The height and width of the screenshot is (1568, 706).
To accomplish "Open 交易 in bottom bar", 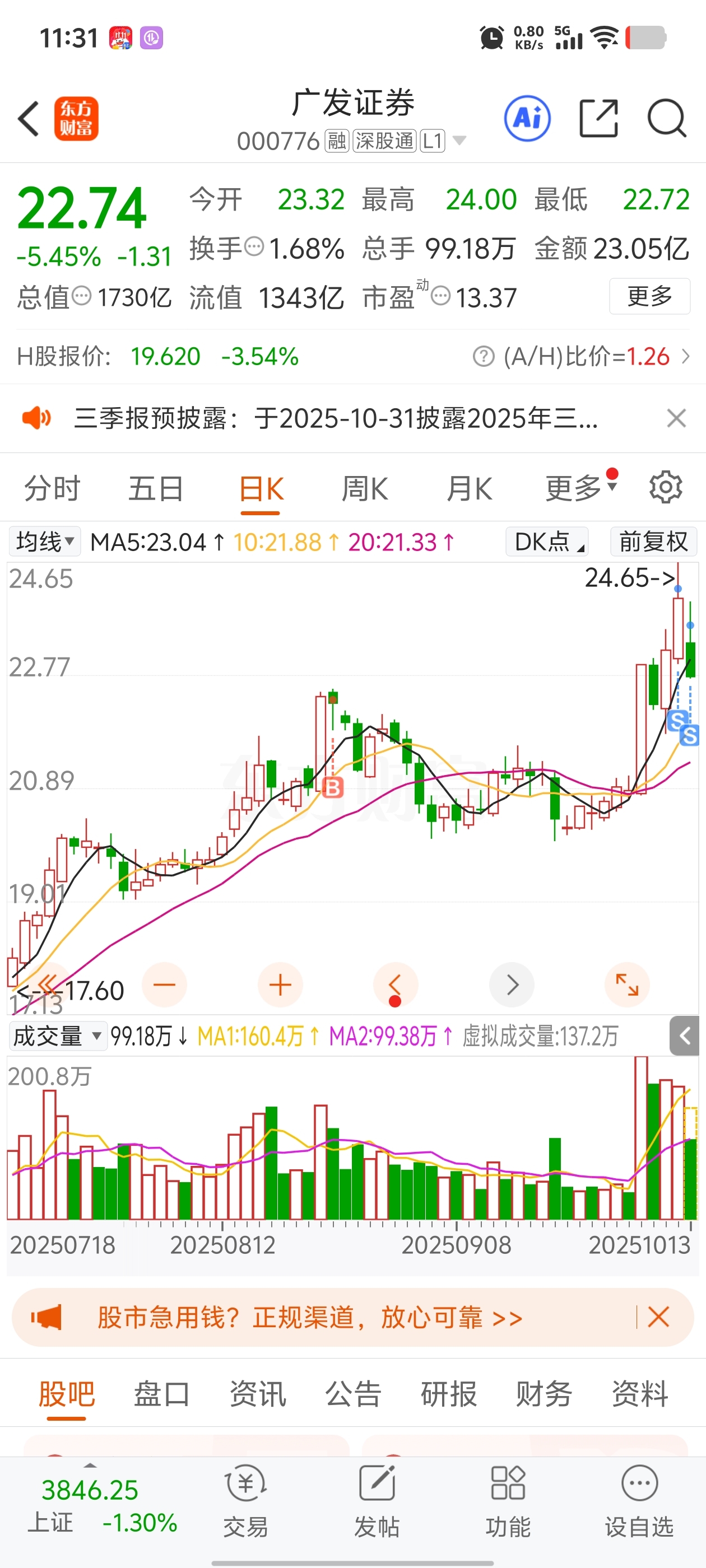I will pos(245,1500).
